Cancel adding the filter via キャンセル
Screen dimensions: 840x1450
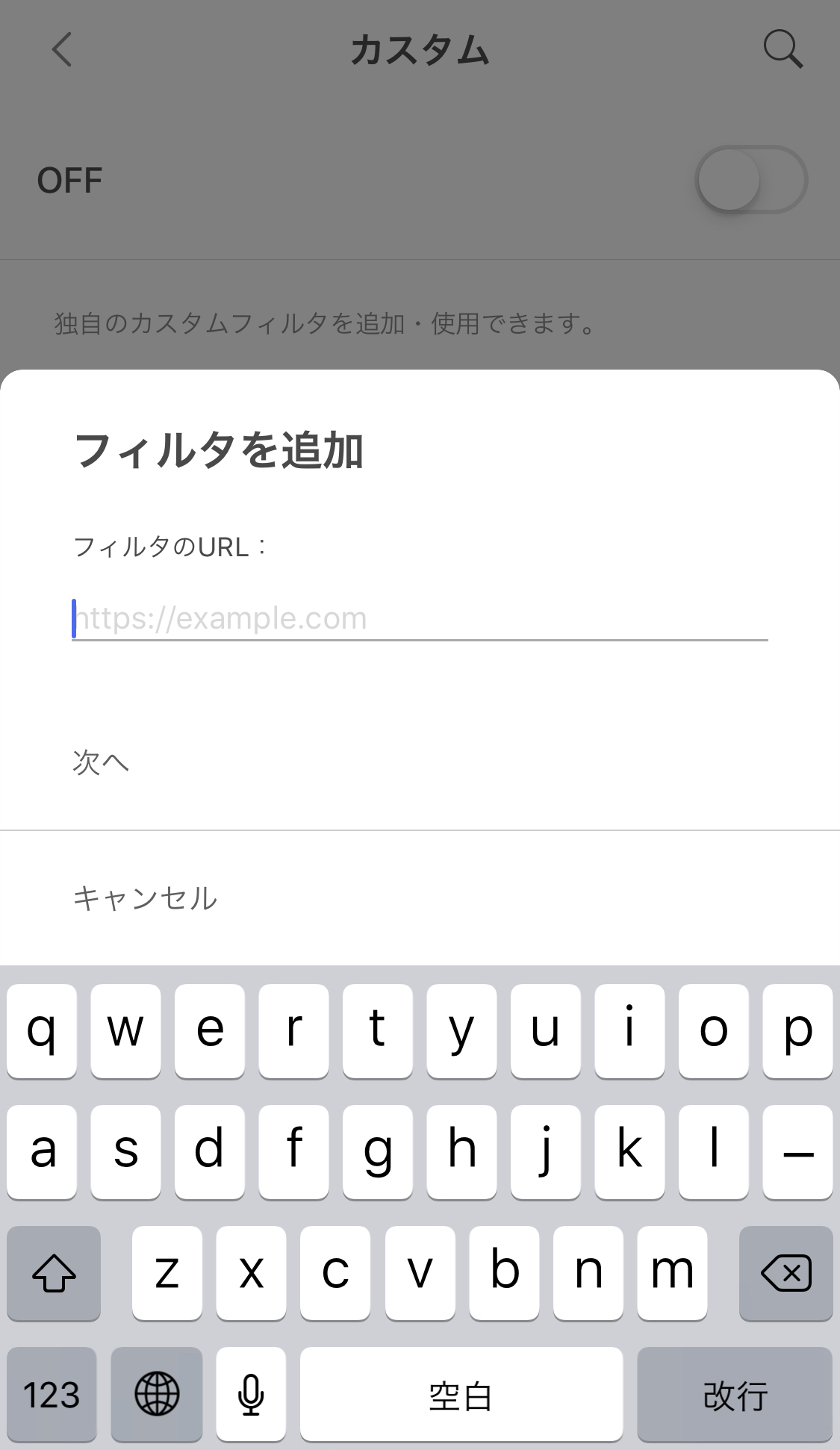point(145,898)
